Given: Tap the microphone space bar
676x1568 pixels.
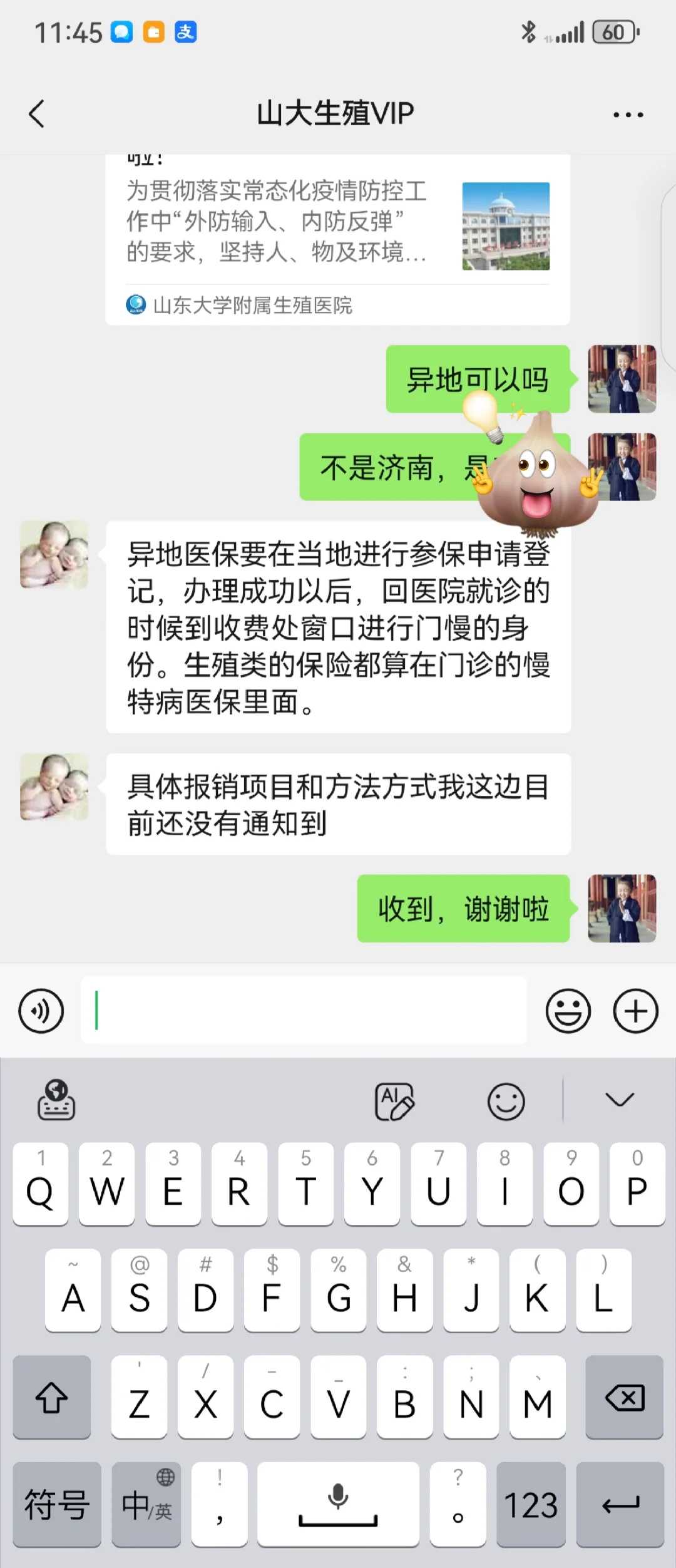Looking at the screenshot, I should 338,1504.
